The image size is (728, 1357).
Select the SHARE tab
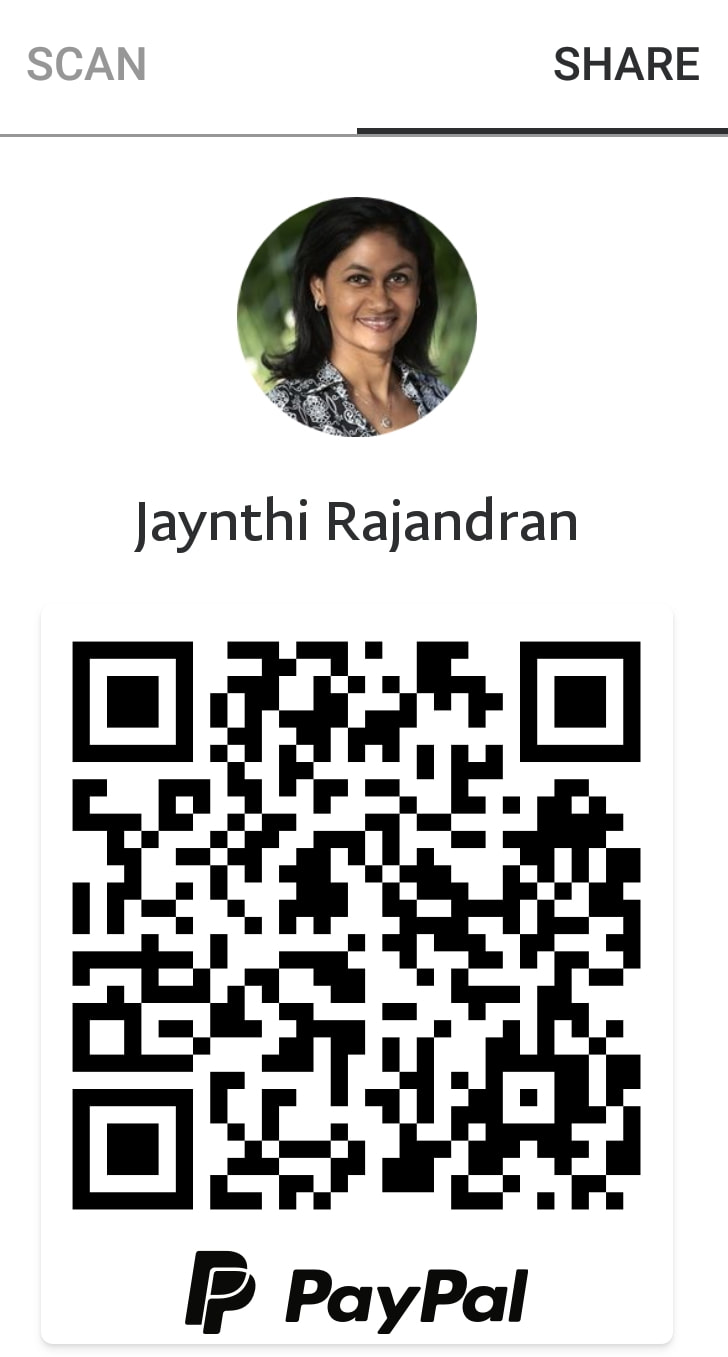click(x=626, y=65)
